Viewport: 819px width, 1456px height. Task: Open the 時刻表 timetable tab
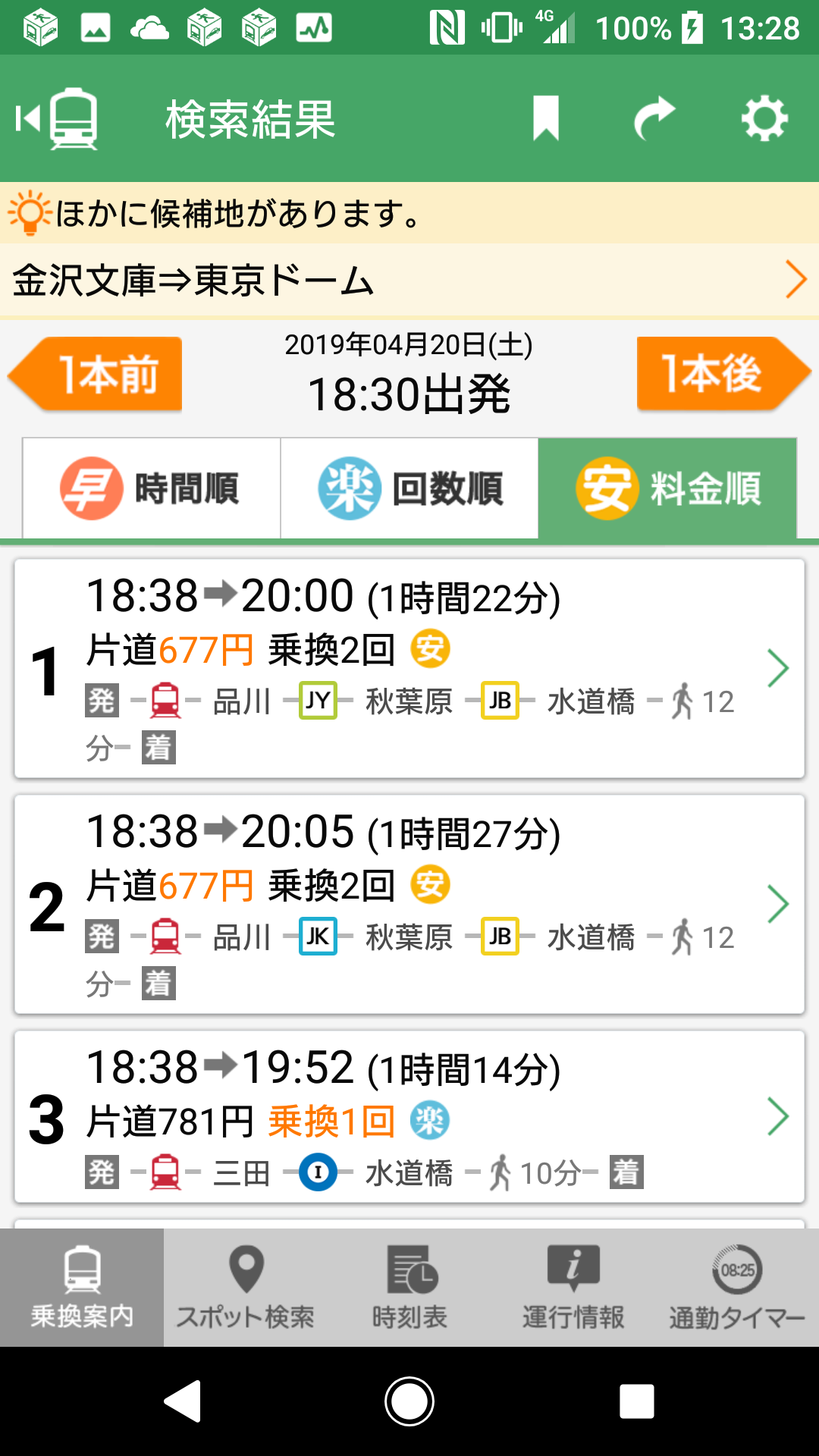click(409, 1288)
